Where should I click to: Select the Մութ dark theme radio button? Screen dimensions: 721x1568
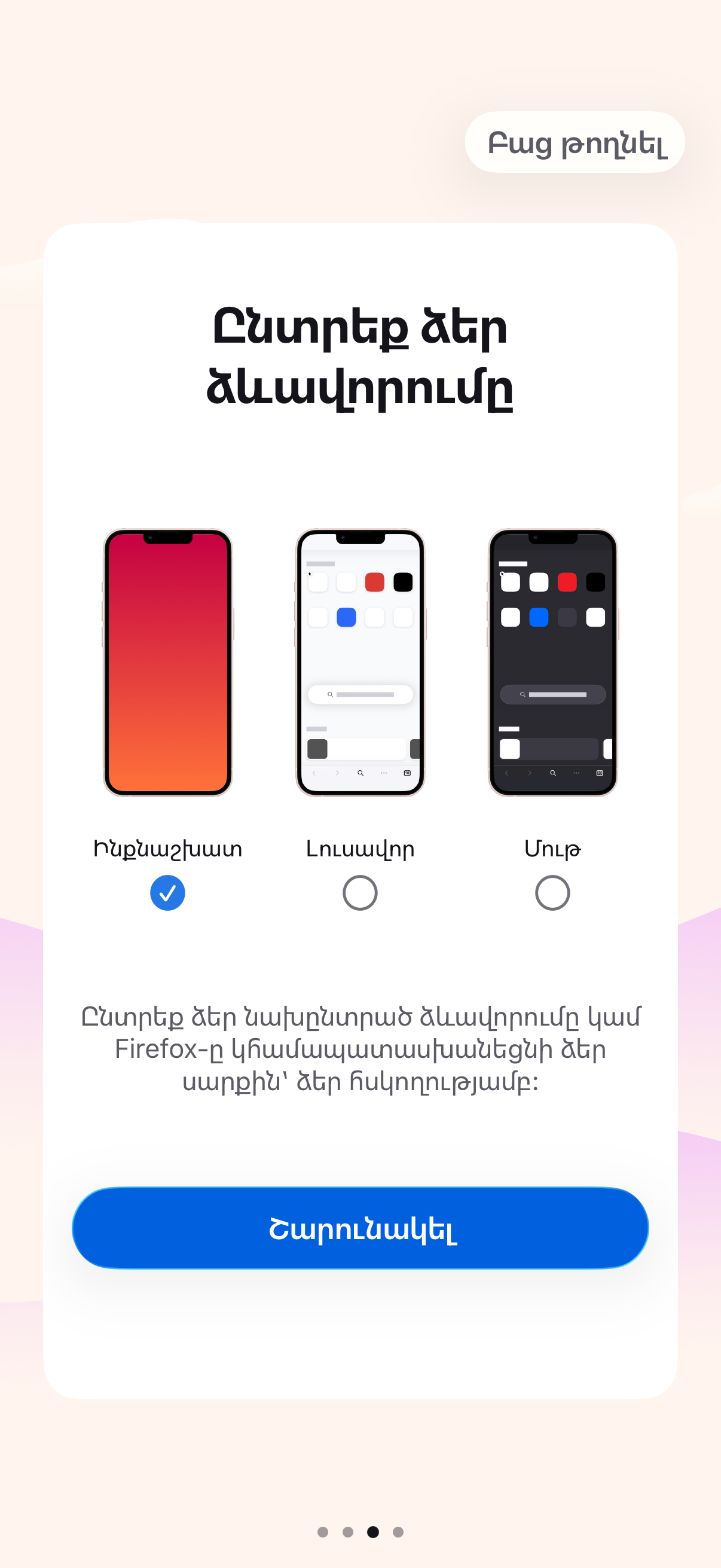pos(552,893)
